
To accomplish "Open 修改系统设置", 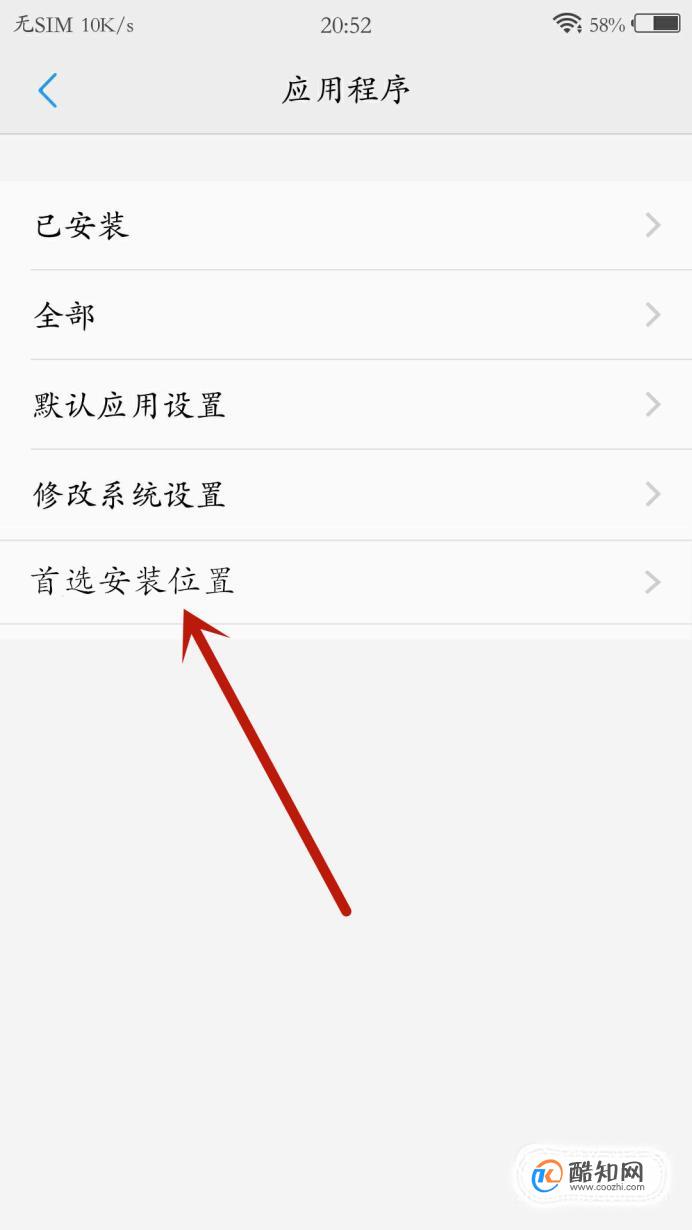I will (346, 495).
